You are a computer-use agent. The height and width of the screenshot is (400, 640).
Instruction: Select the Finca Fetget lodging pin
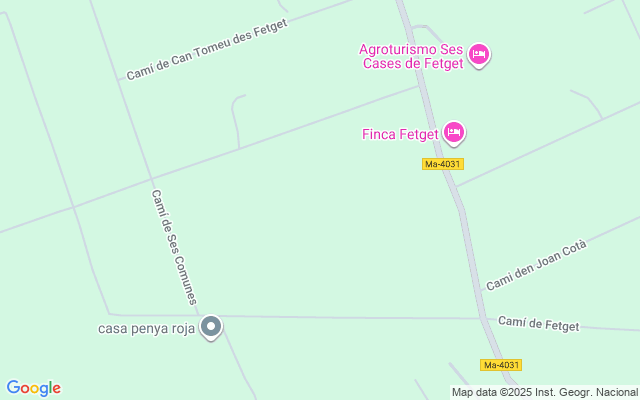pyautogui.click(x=454, y=132)
